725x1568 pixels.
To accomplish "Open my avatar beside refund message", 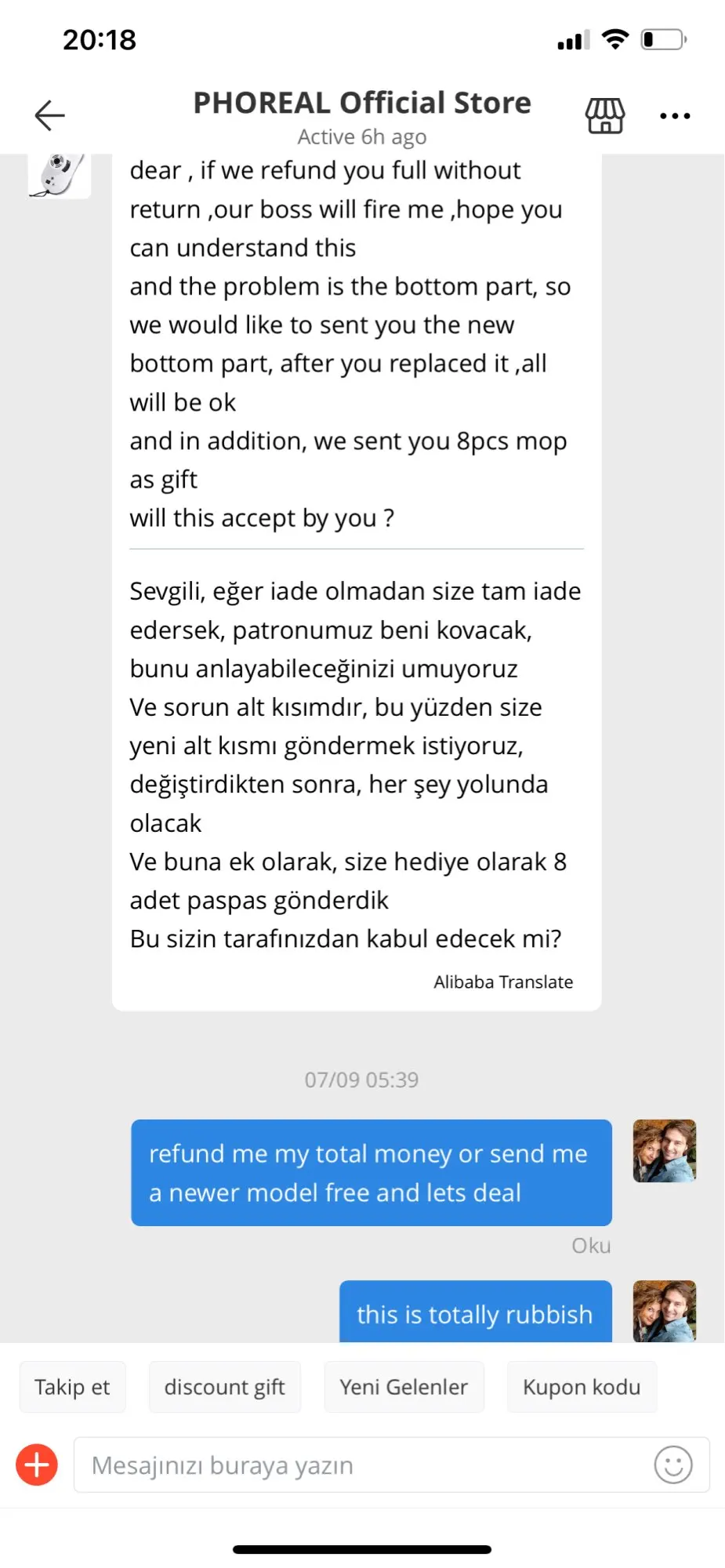I will tap(664, 1150).
